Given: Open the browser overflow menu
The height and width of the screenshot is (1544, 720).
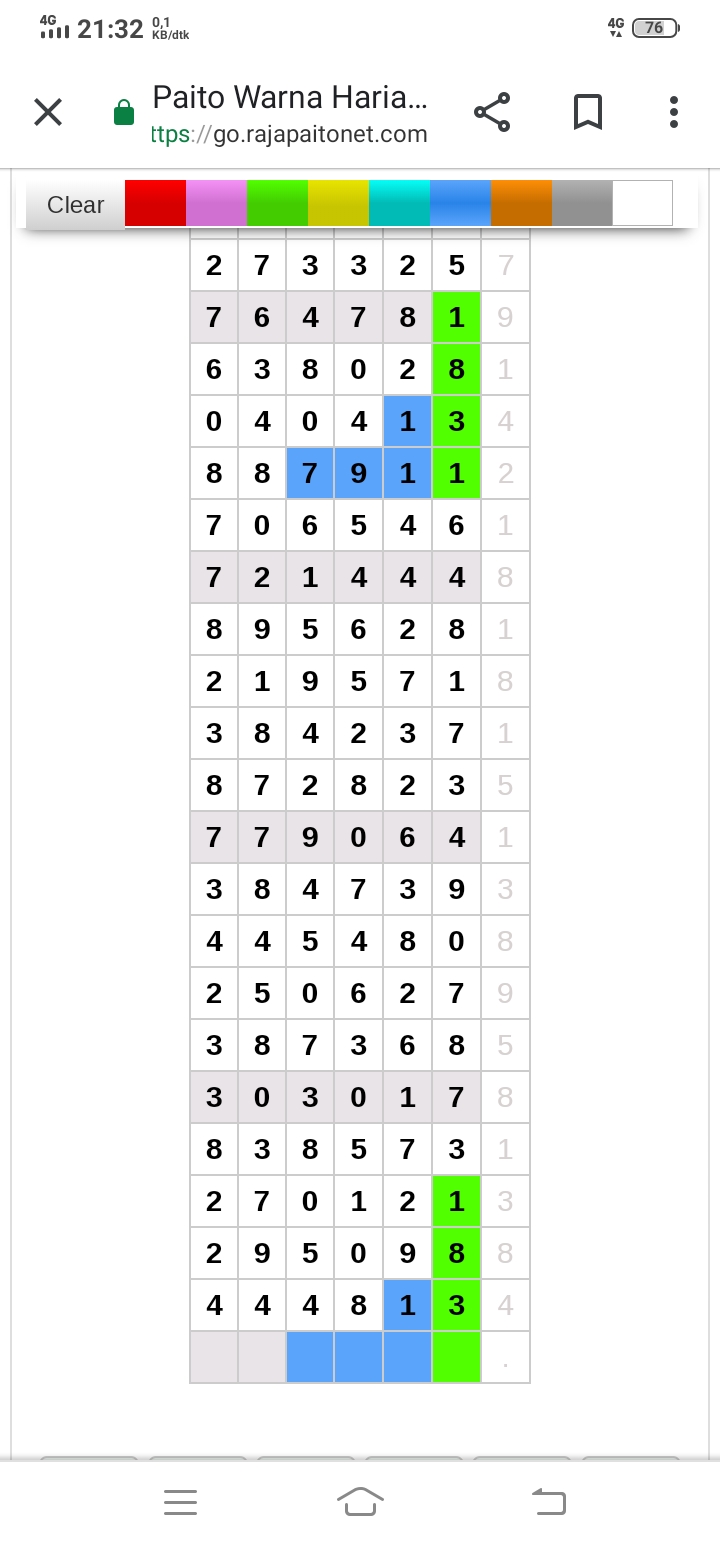Looking at the screenshot, I should [x=674, y=112].
